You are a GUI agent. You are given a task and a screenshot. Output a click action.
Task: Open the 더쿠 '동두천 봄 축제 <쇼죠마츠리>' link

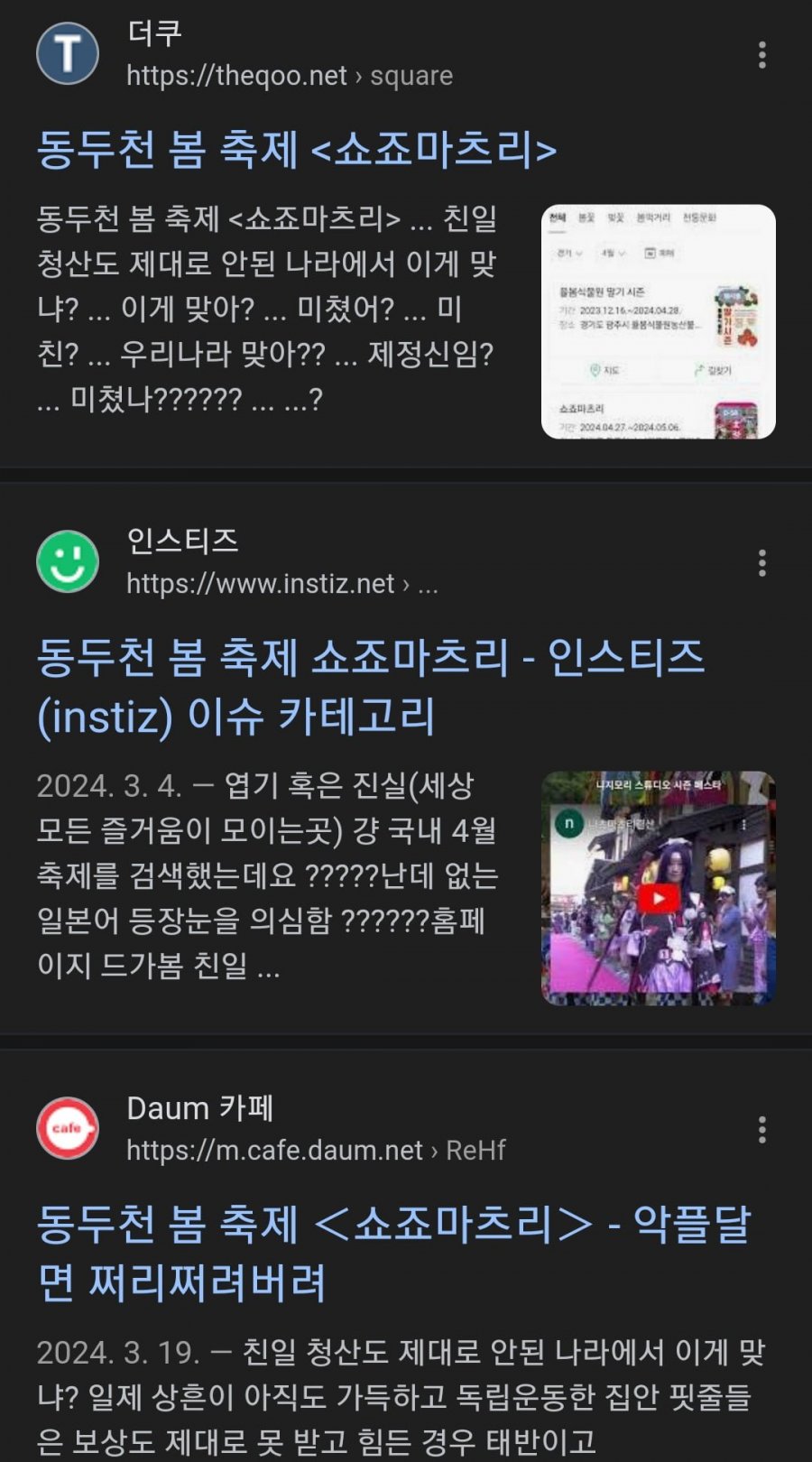point(296,149)
